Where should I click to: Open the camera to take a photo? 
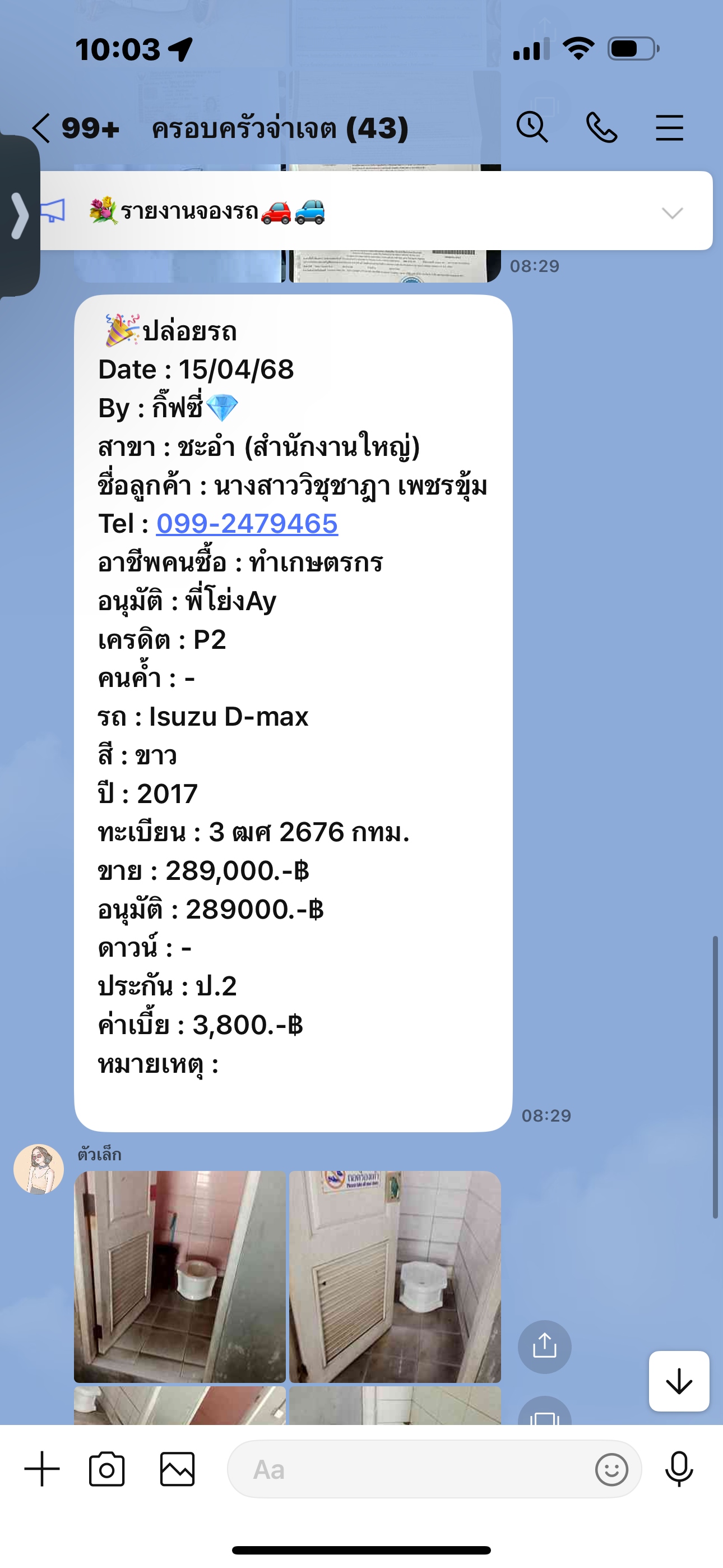pyautogui.click(x=106, y=1469)
